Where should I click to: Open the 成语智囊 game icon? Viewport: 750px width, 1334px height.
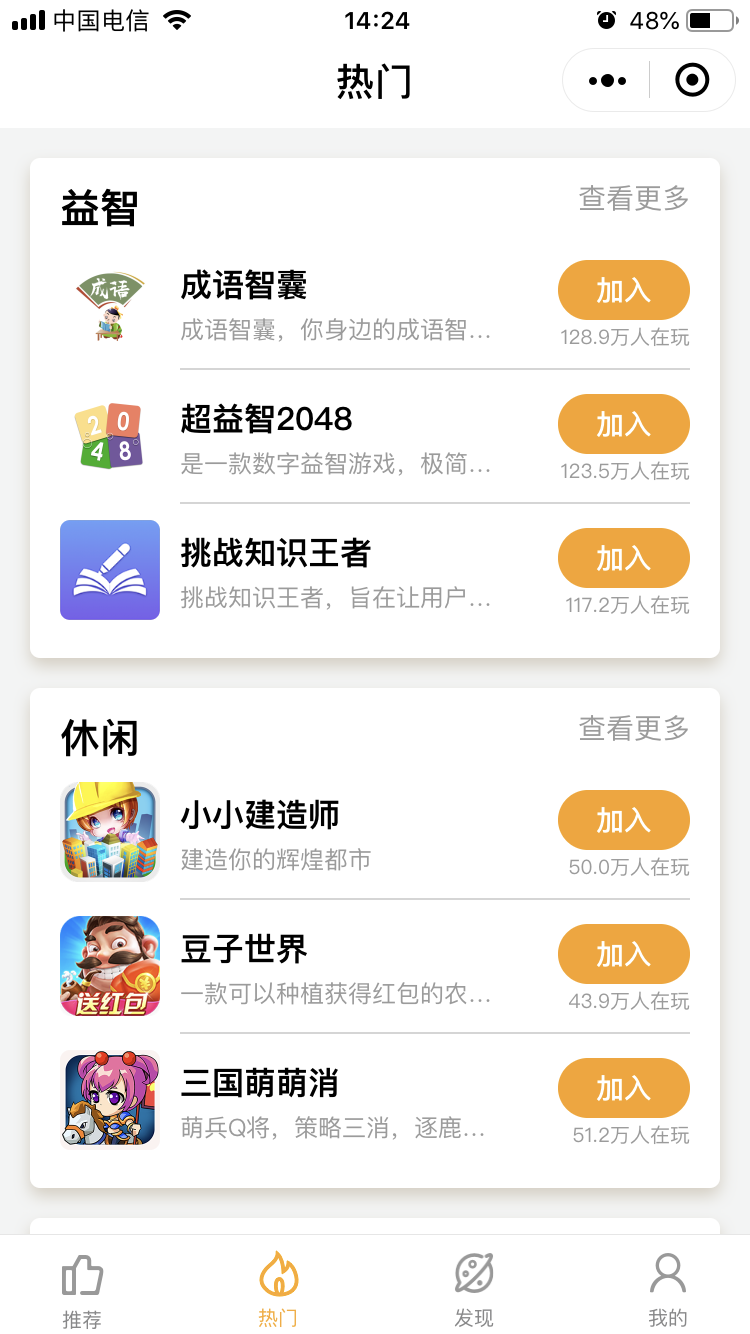pos(110,304)
